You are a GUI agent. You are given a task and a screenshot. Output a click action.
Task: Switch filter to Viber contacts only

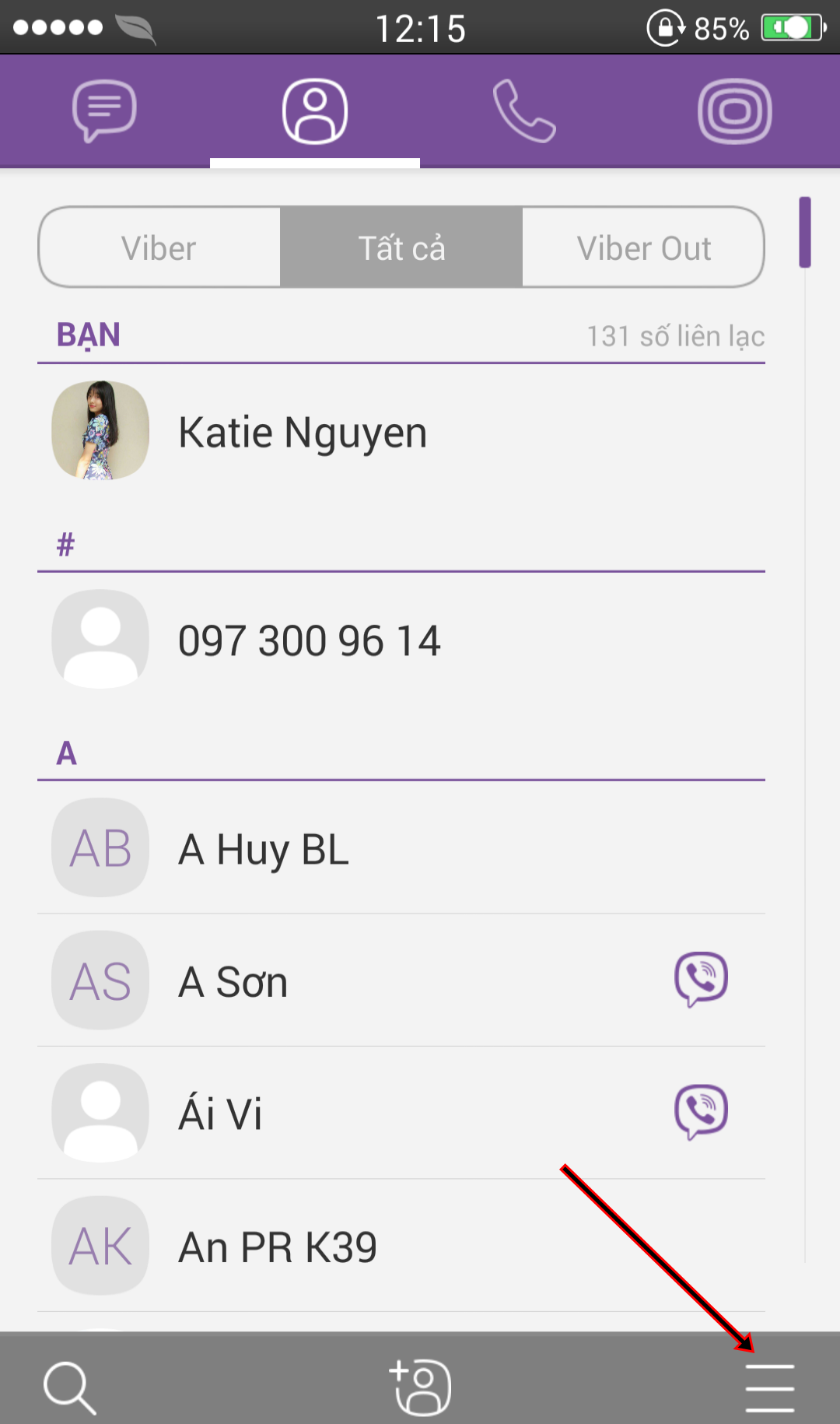pos(159,247)
